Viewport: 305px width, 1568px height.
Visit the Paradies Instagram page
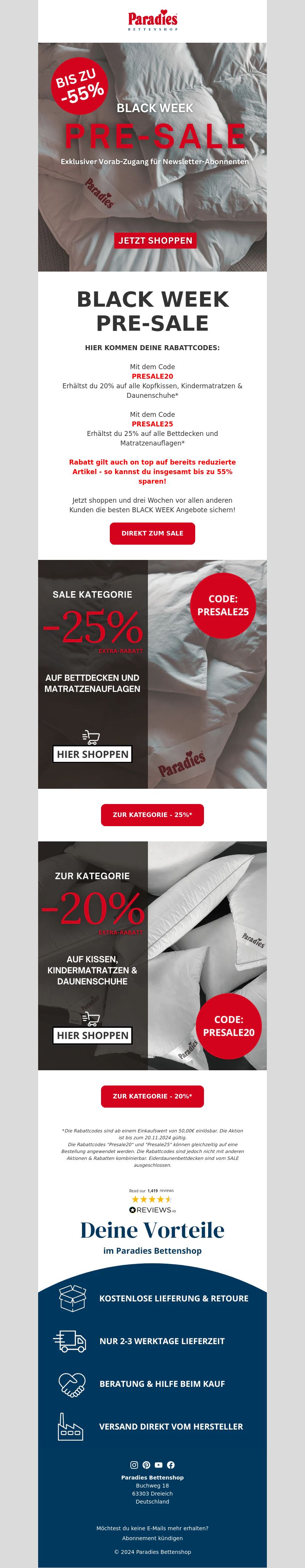[x=135, y=1465]
